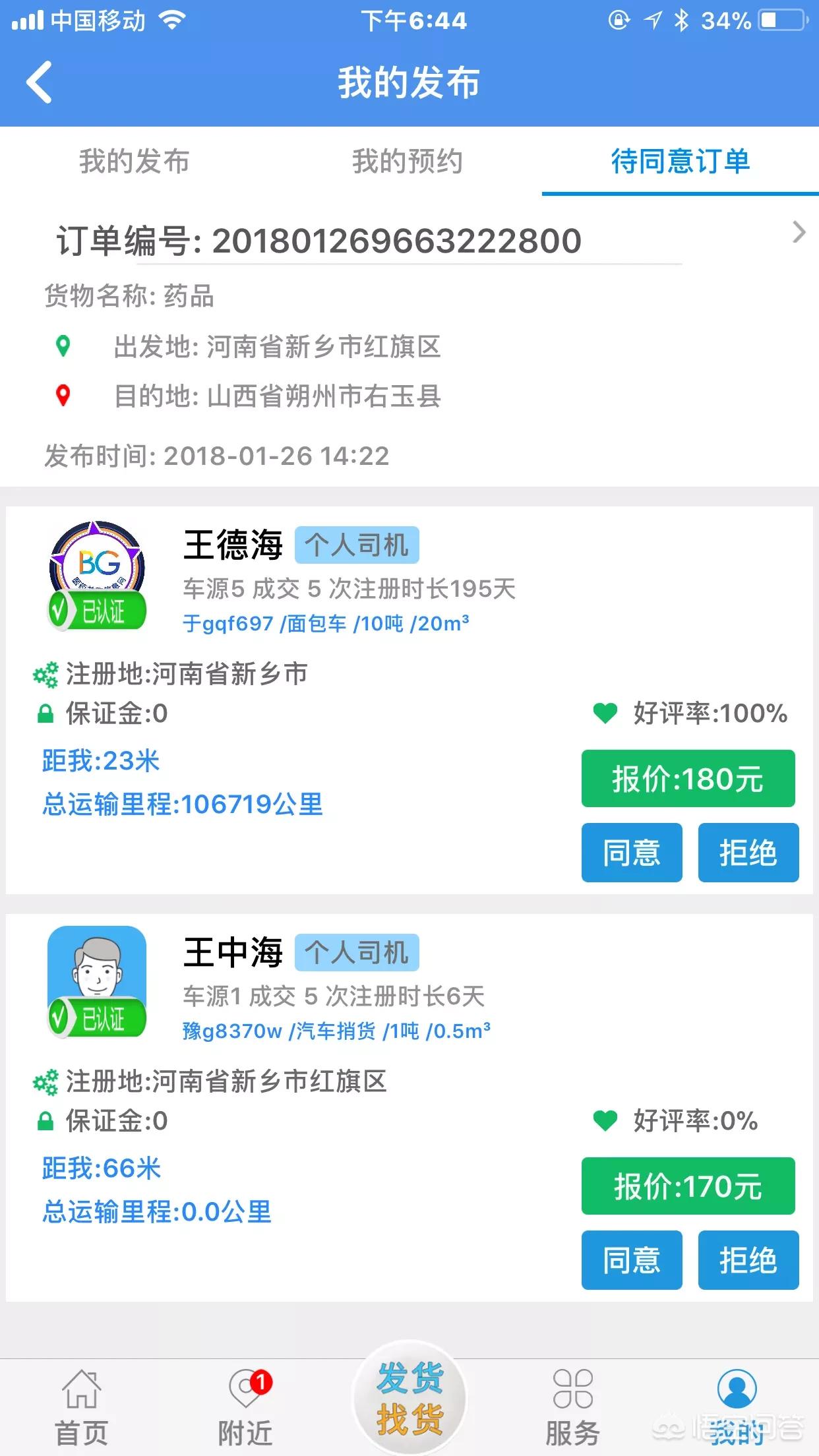Agree to 王德海's 180元 quote
This screenshot has width=819, height=1456.
pyautogui.click(x=632, y=853)
